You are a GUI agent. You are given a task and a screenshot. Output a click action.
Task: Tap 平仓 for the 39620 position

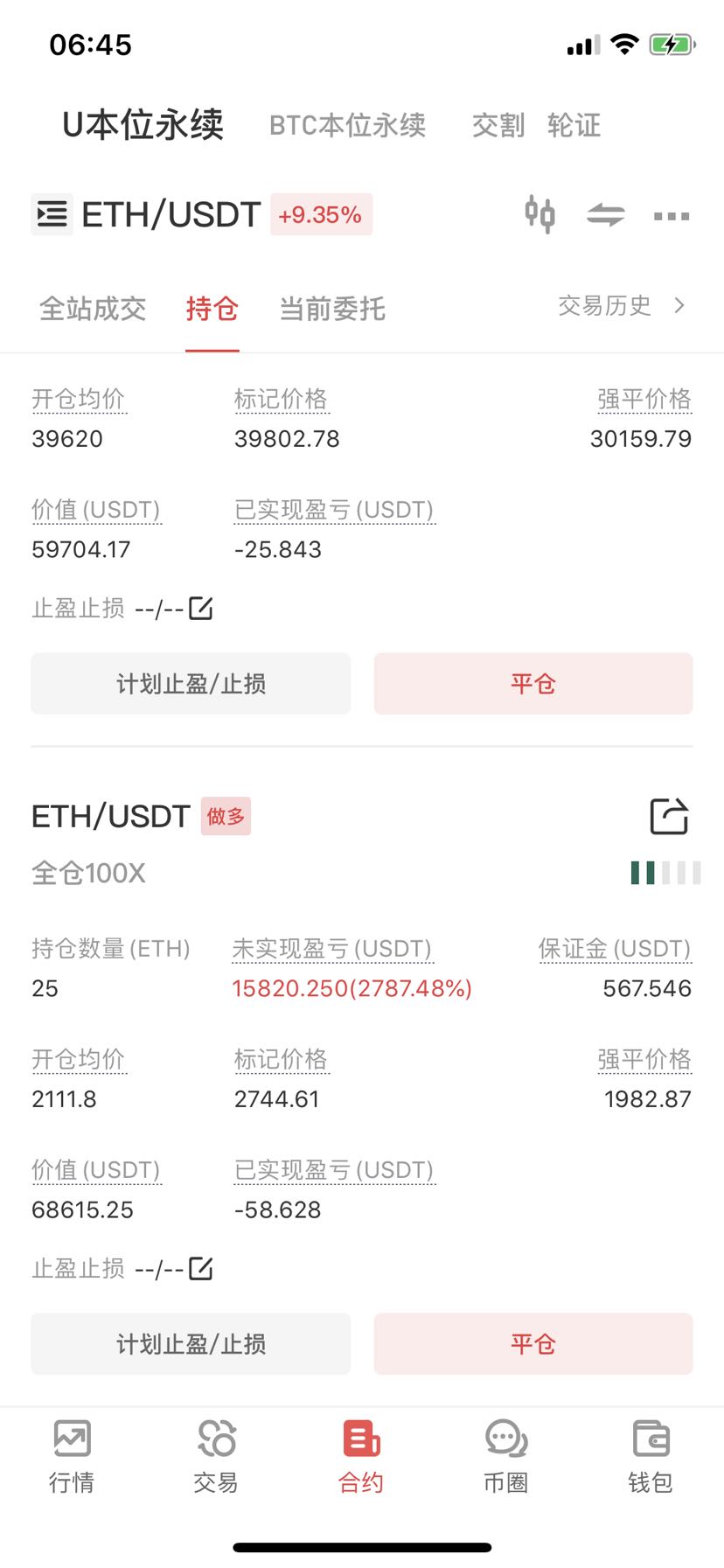coord(533,683)
